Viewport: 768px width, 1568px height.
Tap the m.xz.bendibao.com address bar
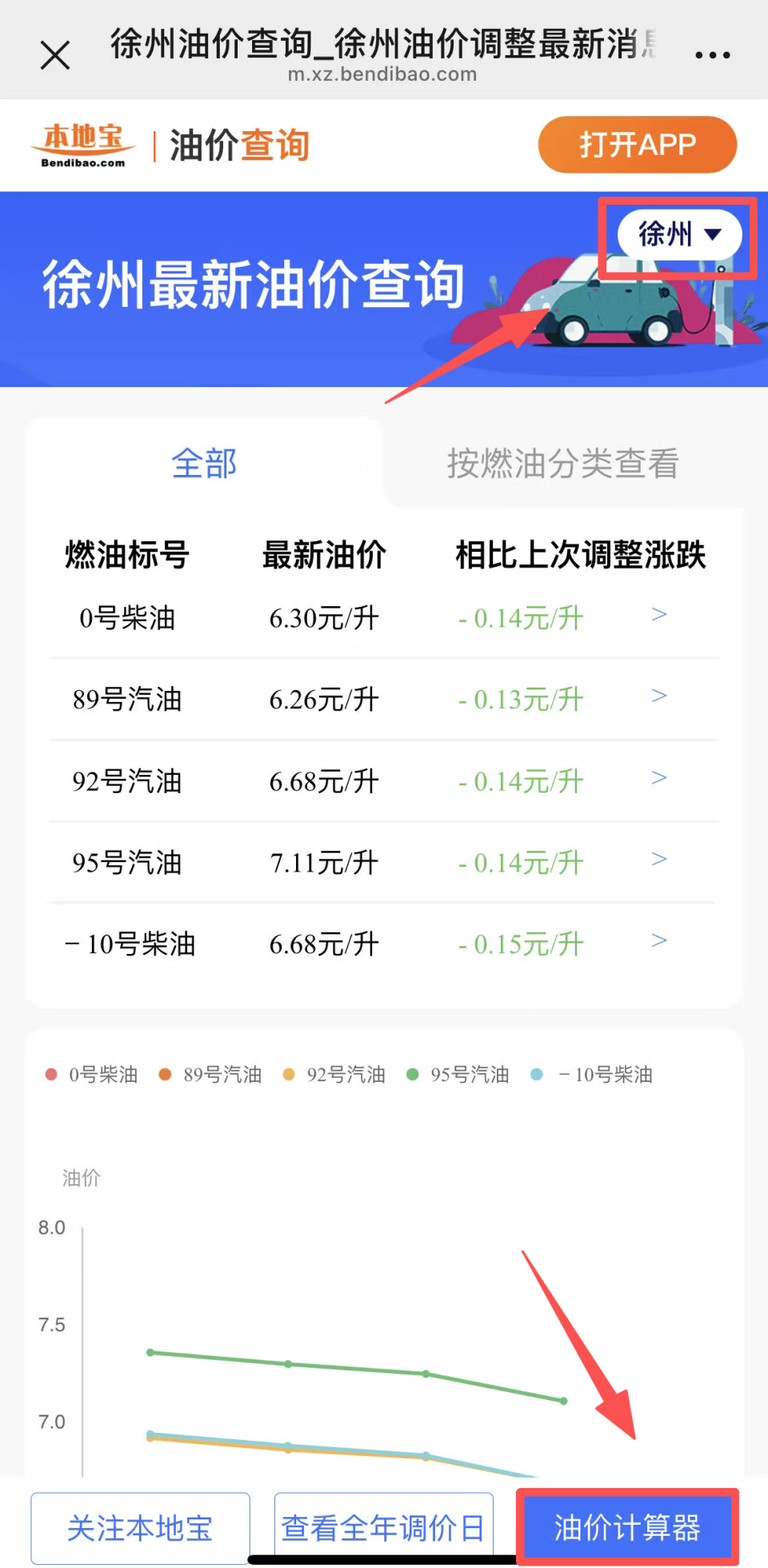click(383, 74)
